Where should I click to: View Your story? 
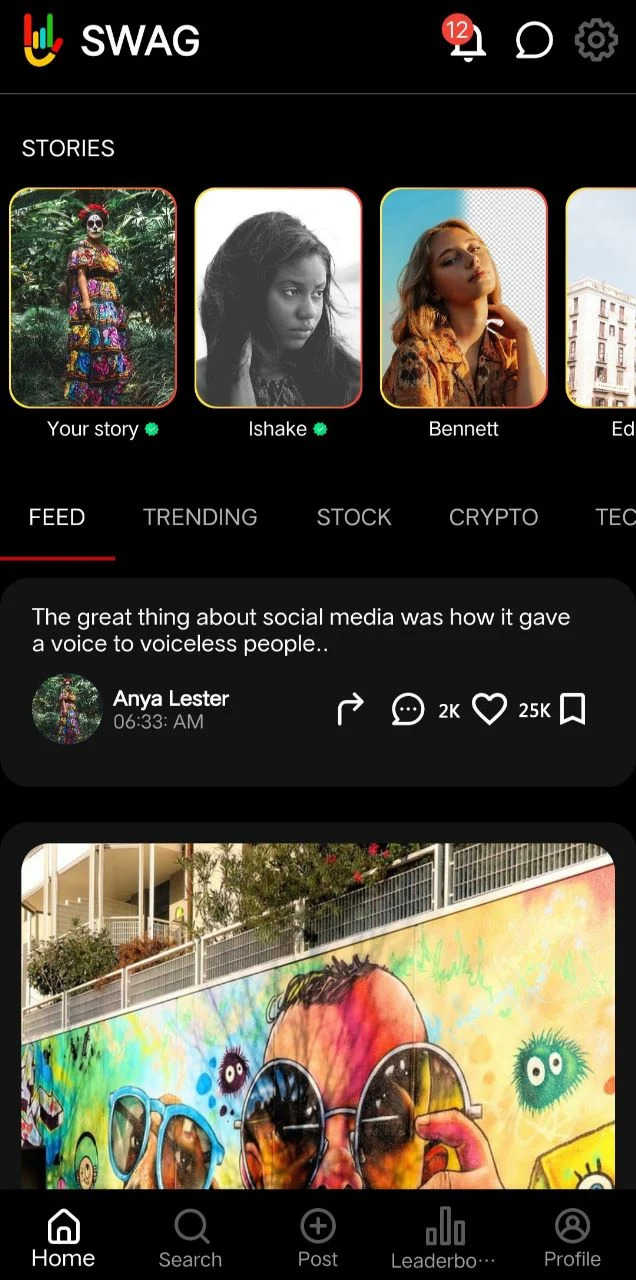point(93,298)
